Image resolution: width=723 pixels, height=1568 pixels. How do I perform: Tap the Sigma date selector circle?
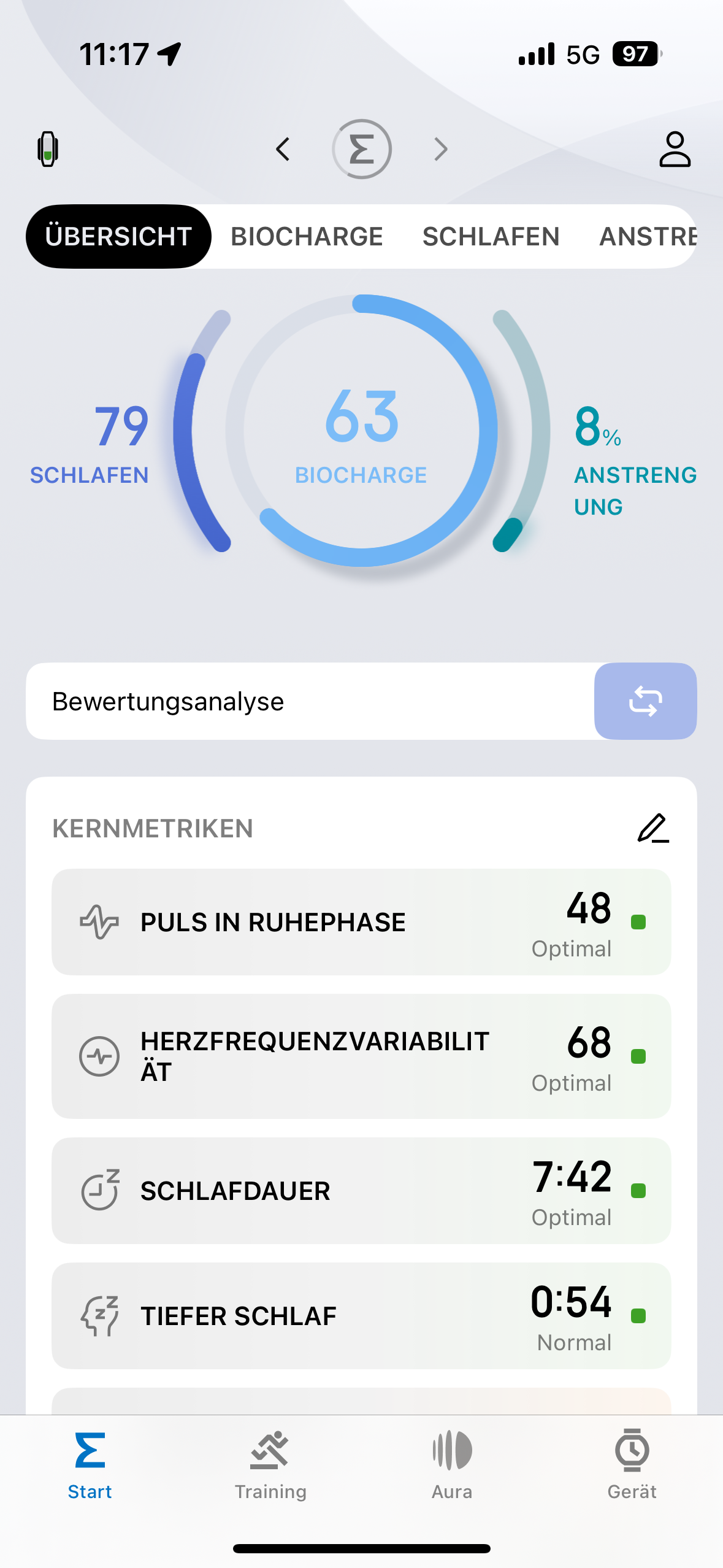pyautogui.click(x=362, y=149)
